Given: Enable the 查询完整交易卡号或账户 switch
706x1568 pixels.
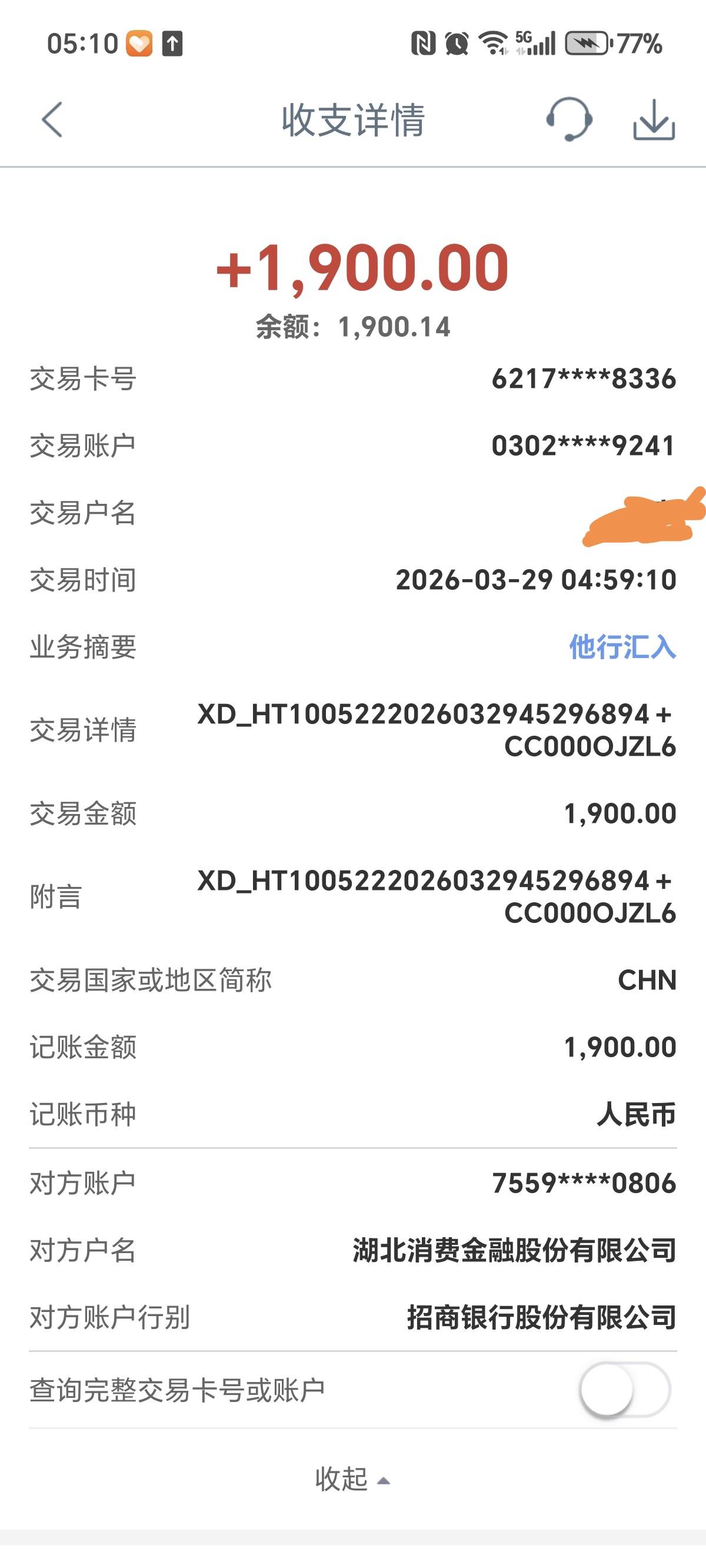Looking at the screenshot, I should click(x=624, y=1390).
